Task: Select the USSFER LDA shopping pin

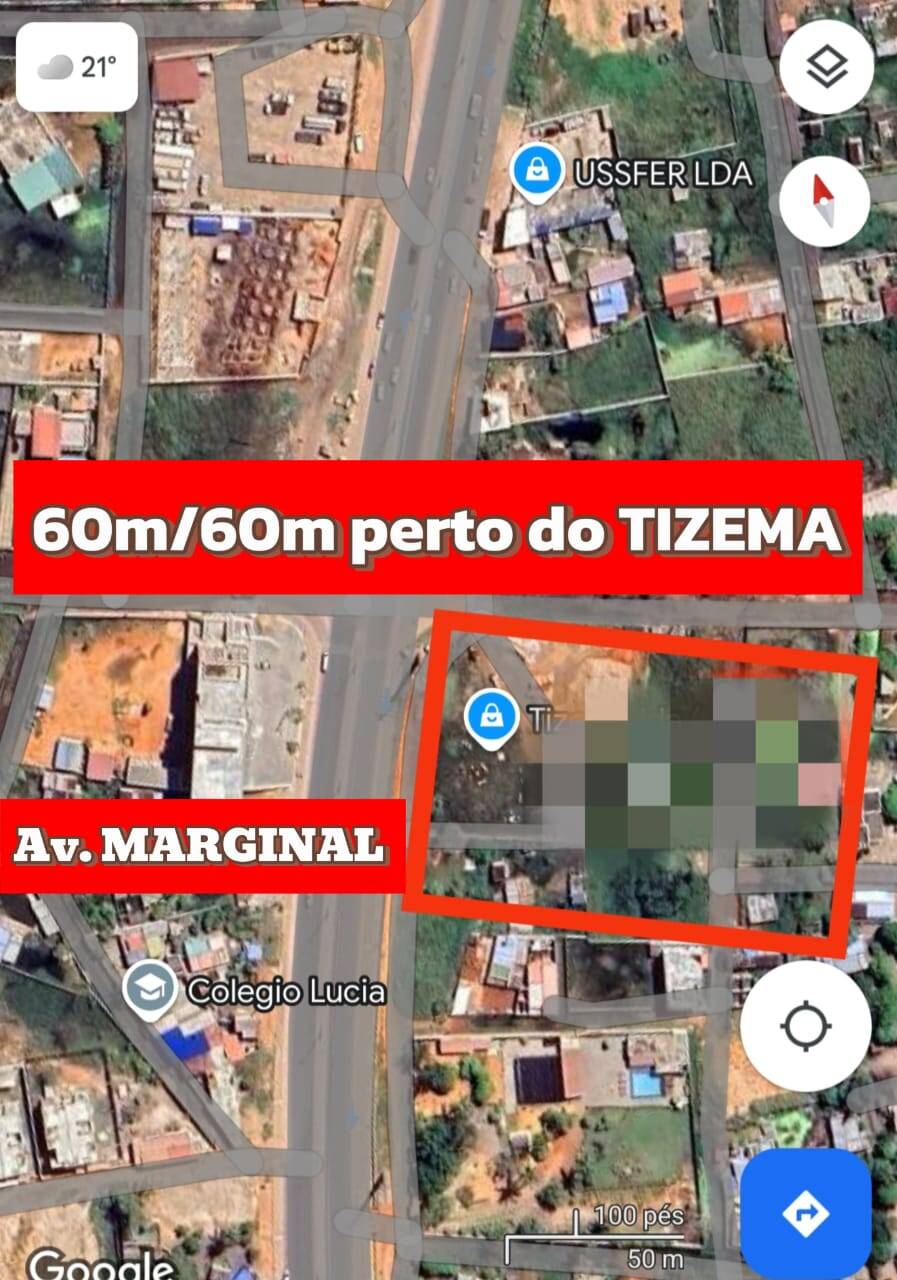Action: (x=537, y=170)
